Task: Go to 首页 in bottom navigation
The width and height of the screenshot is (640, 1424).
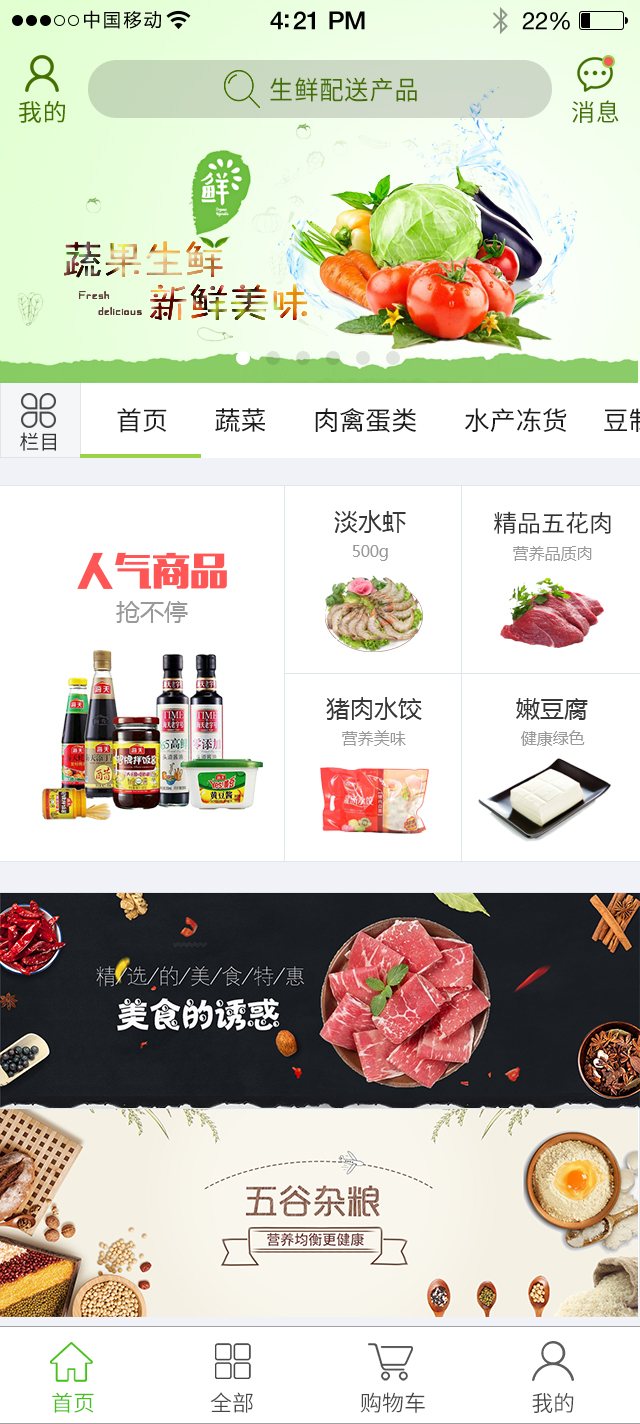Action: click(72, 1377)
